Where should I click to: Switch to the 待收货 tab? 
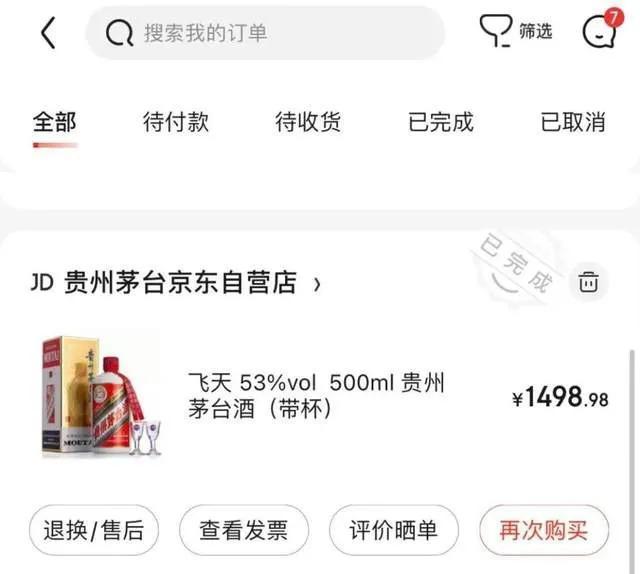[308, 122]
